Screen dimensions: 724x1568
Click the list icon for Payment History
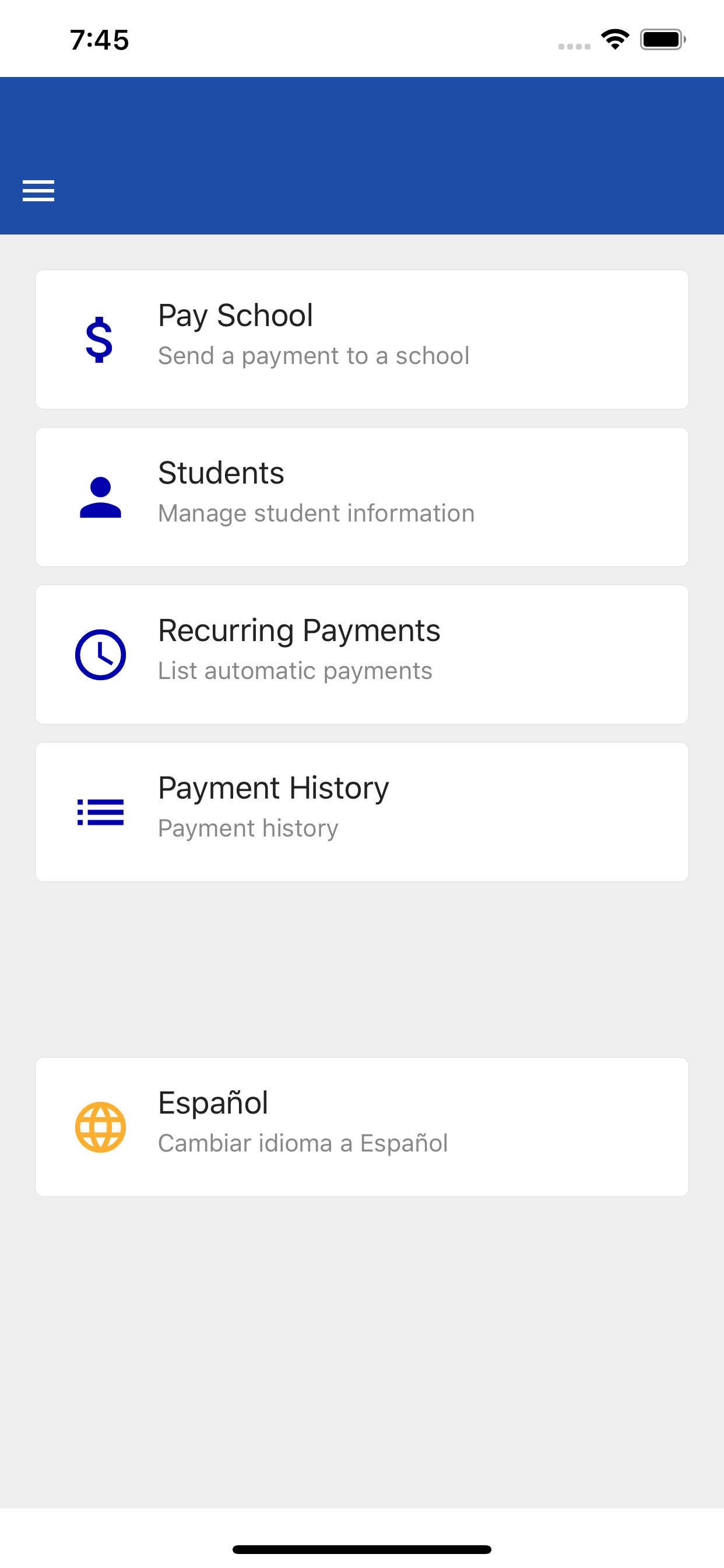click(99, 811)
